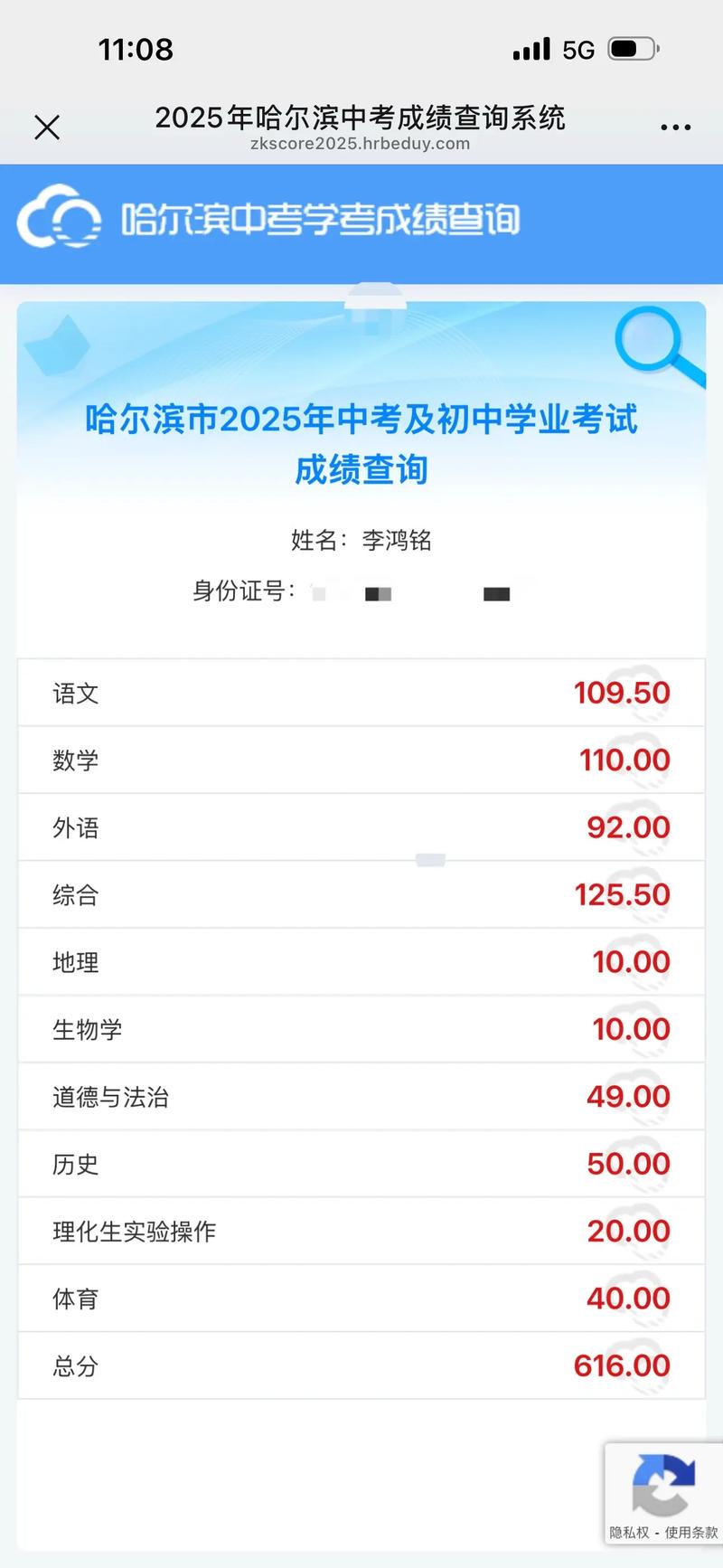Close the page with the X button
The width and height of the screenshot is (723, 1568).
[47, 127]
